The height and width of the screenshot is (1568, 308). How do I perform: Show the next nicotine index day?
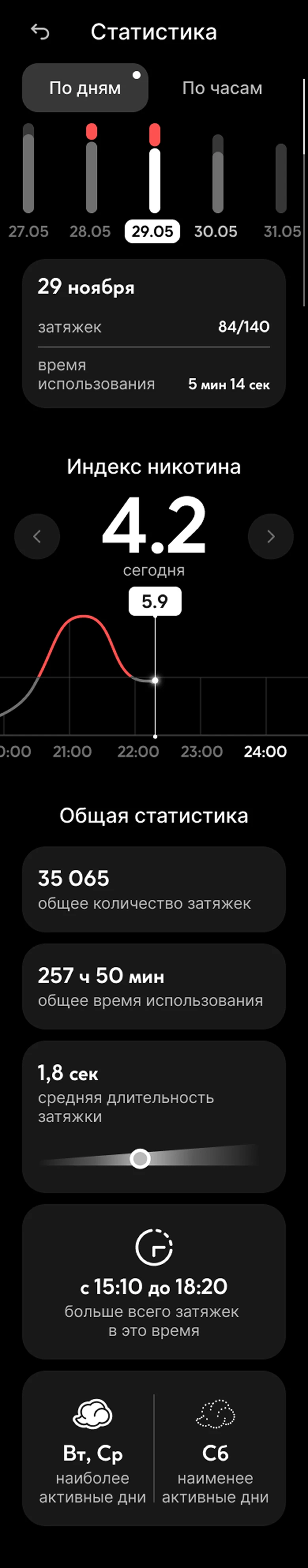pyautogui.click(x=271, y=536)
